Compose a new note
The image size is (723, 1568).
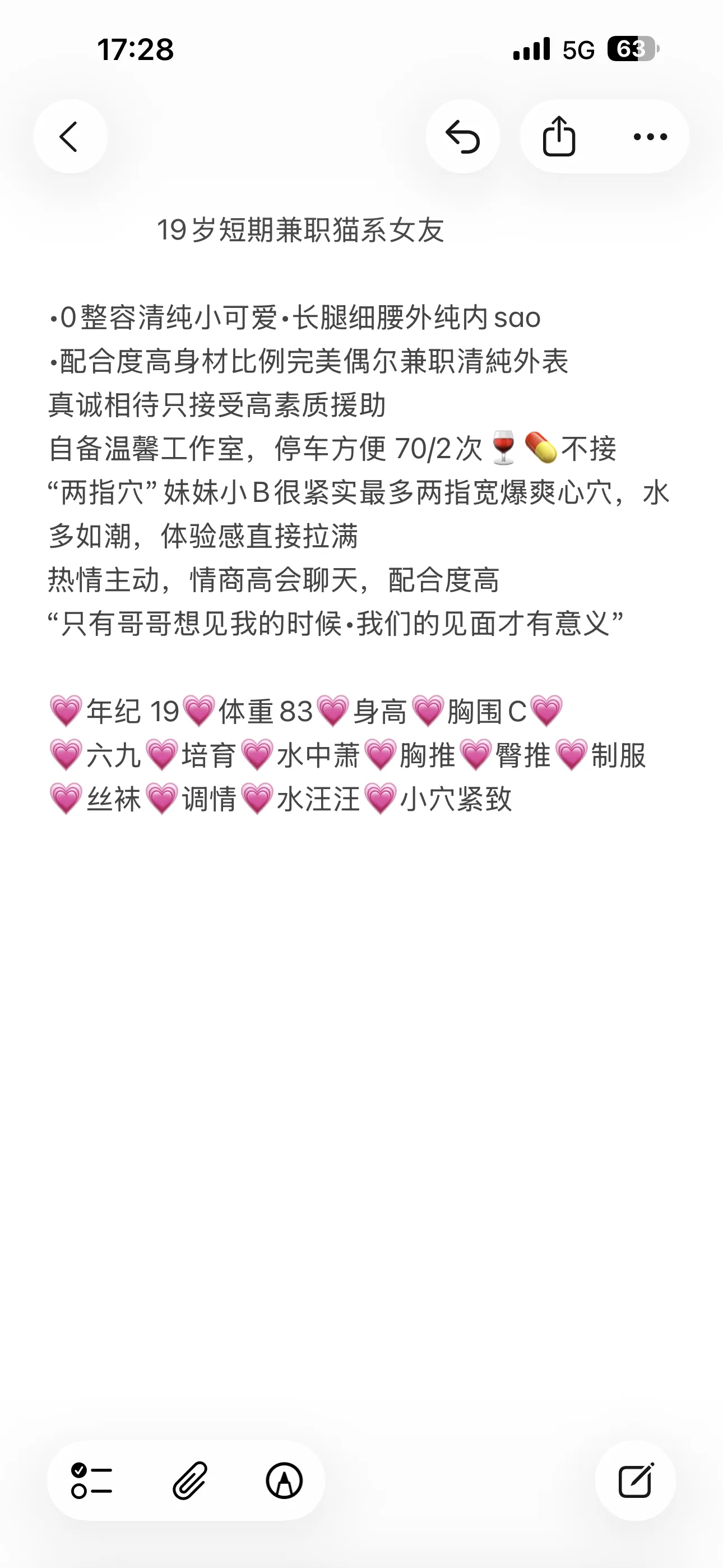coord(636,1481)
